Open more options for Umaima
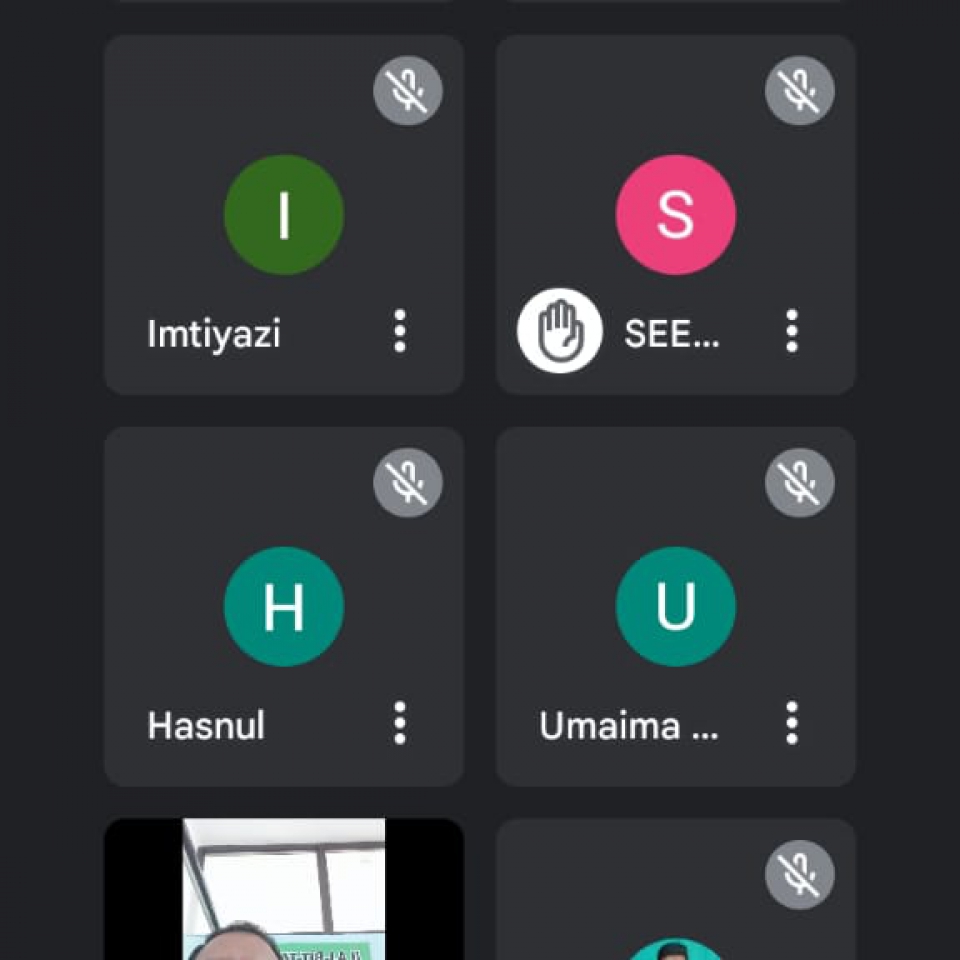The width and height of the screenshot is (960, 960). pyautogui.click(x=792, y=723)
